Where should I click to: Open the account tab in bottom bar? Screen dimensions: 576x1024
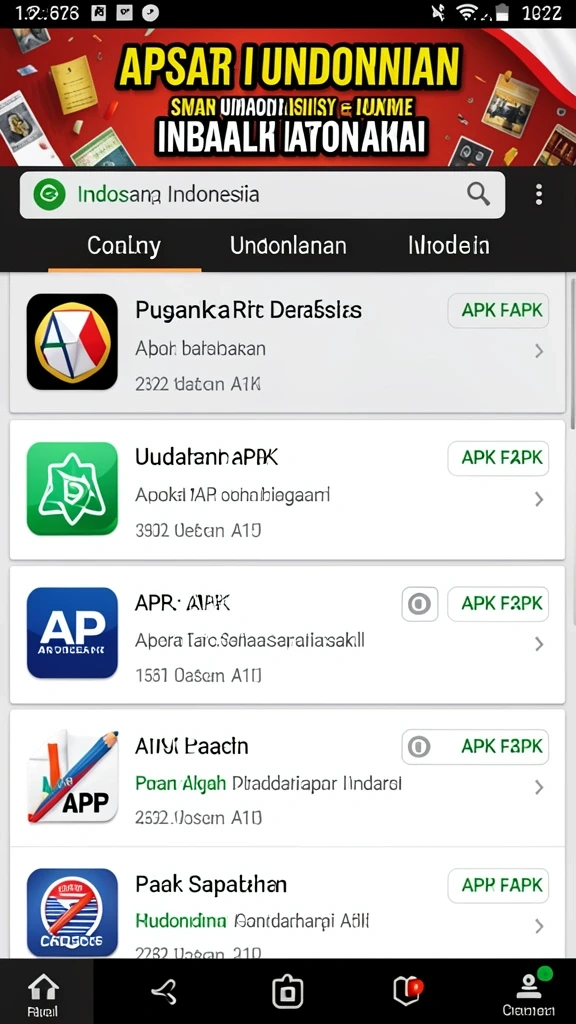pos(528,993)
